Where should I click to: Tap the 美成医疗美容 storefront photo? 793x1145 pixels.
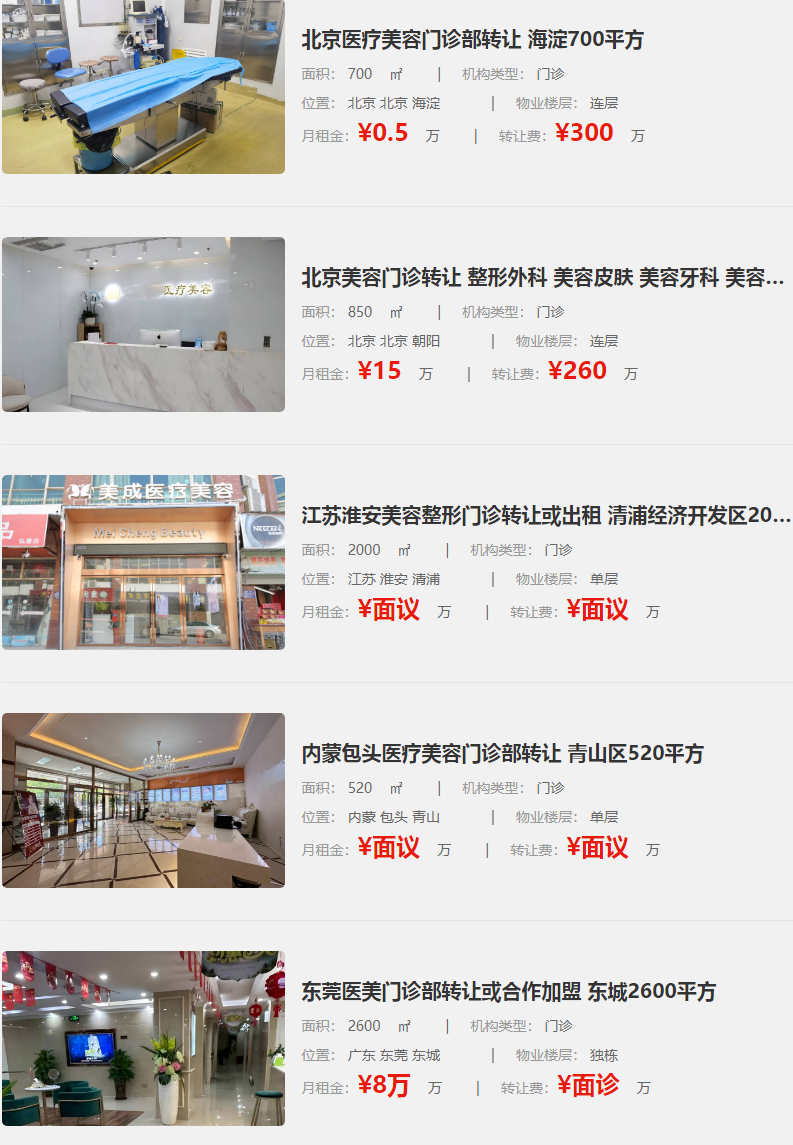[x=143, y=562]
